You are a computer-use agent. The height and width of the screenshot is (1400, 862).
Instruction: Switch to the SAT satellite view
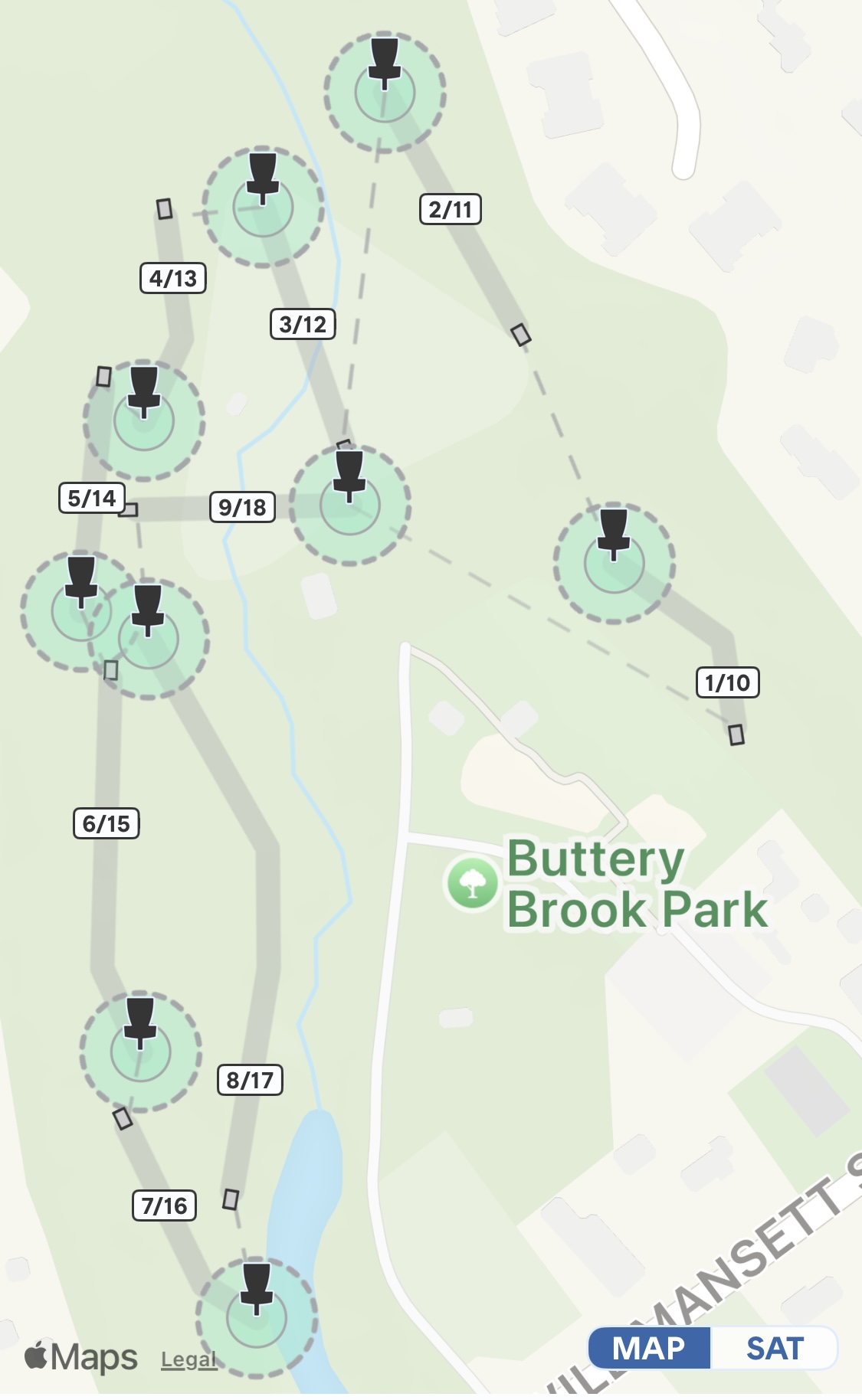(x=774, y=1348)
